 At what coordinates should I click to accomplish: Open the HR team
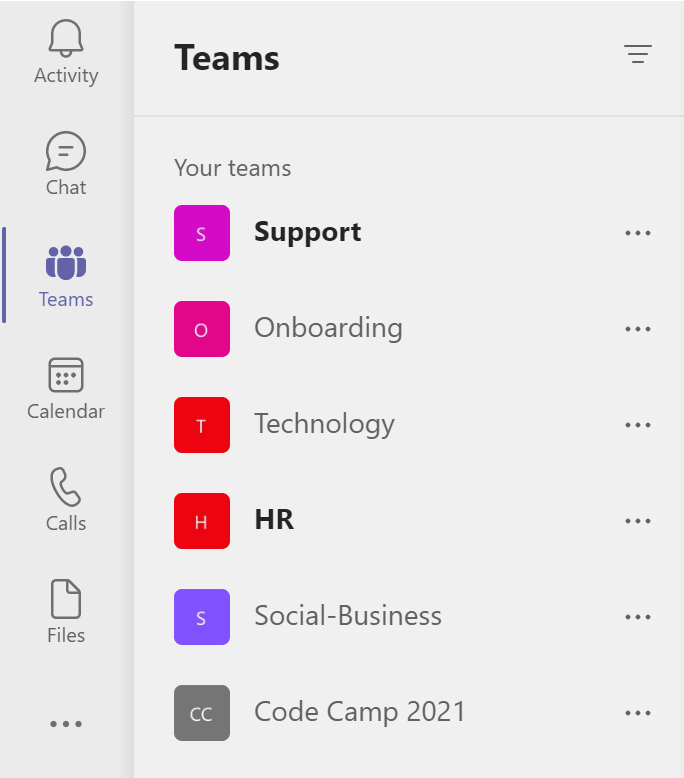(x=274, y=521)
